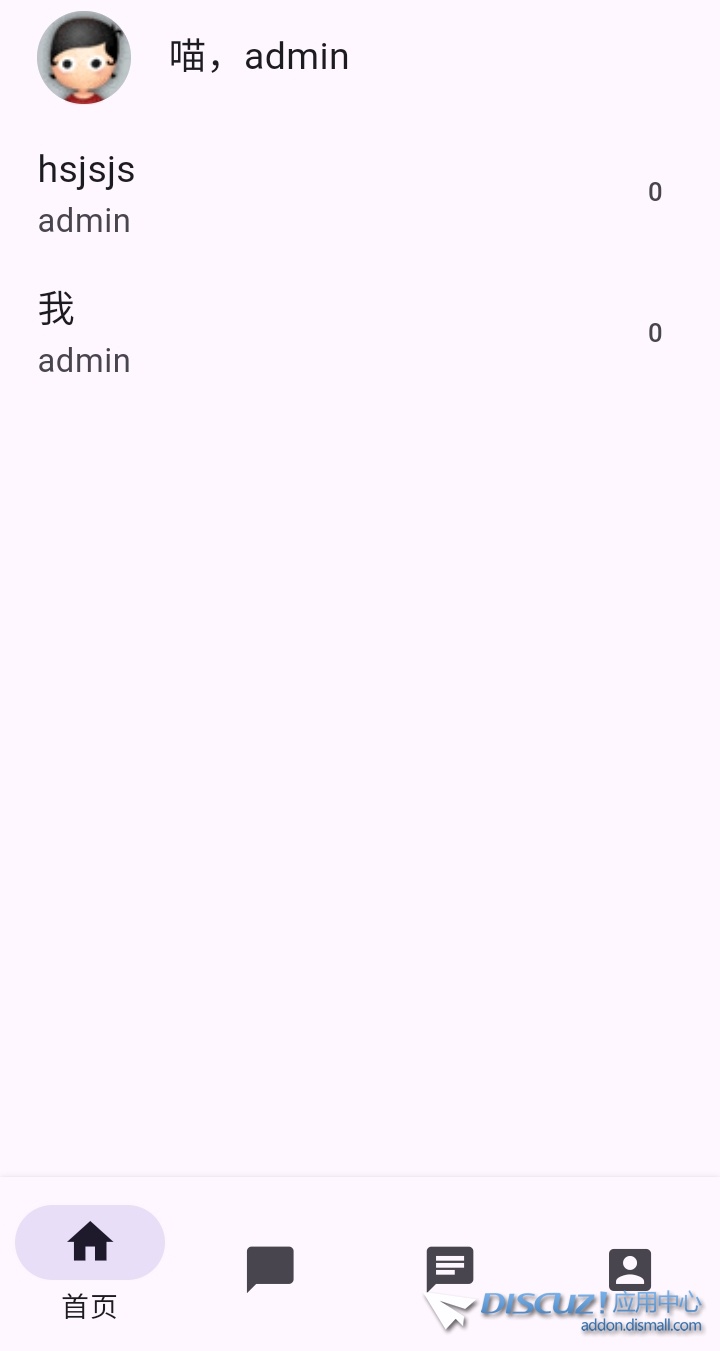Switch to the text message tab

click(x=450, y=1268)
